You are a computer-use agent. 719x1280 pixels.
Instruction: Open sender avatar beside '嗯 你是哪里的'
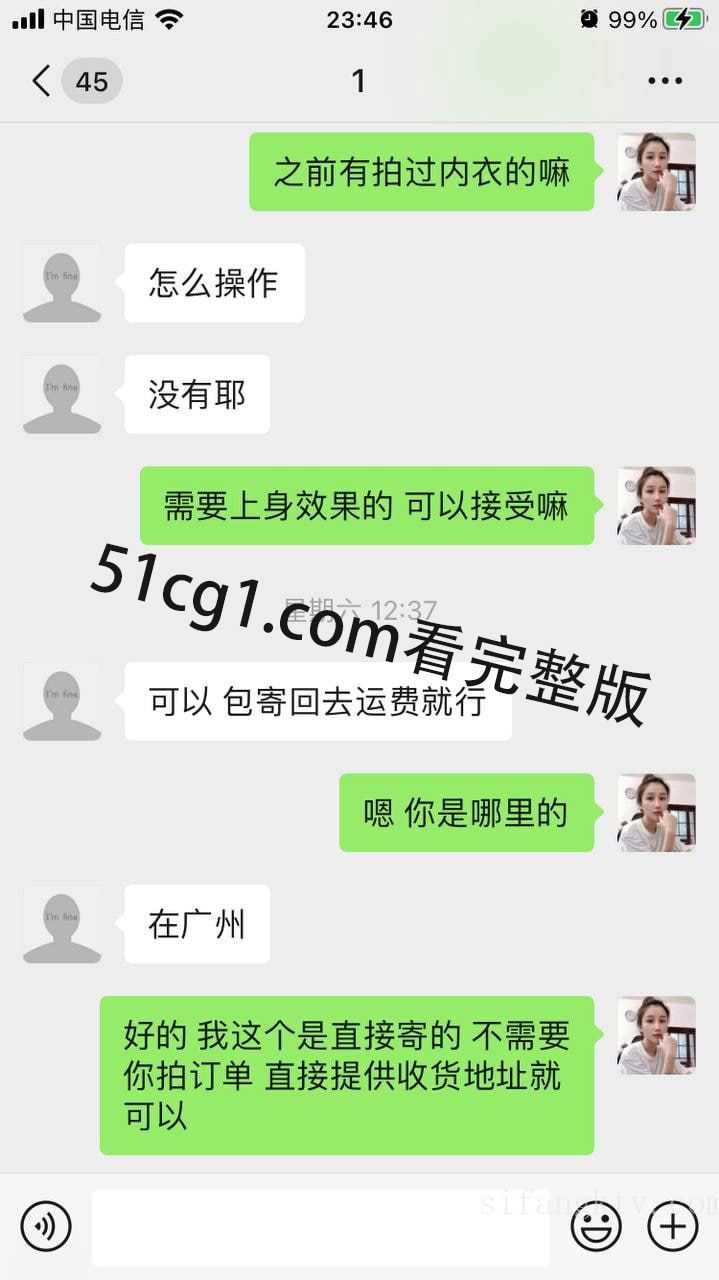(656, 813)
